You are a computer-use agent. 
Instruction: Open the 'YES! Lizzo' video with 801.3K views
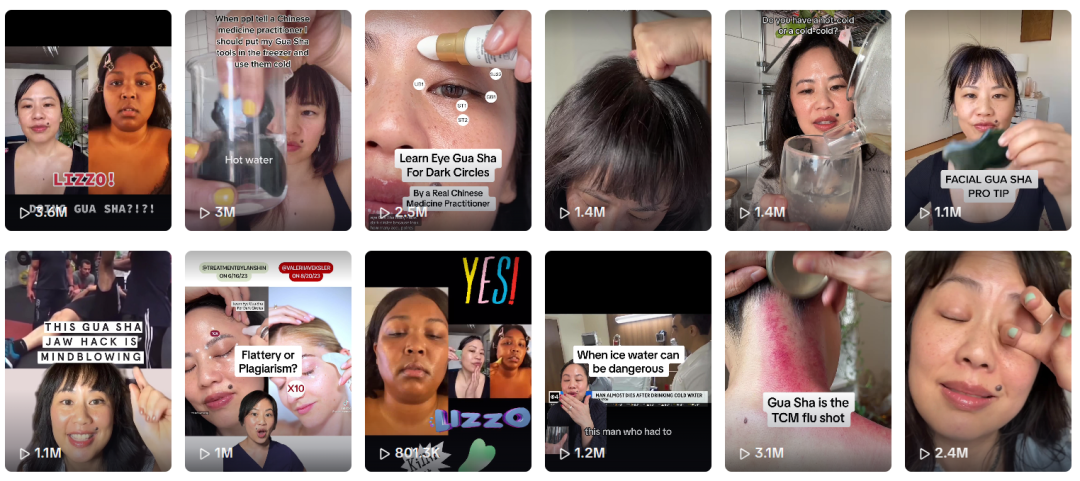pyautogui.click(x=448, y=361)
